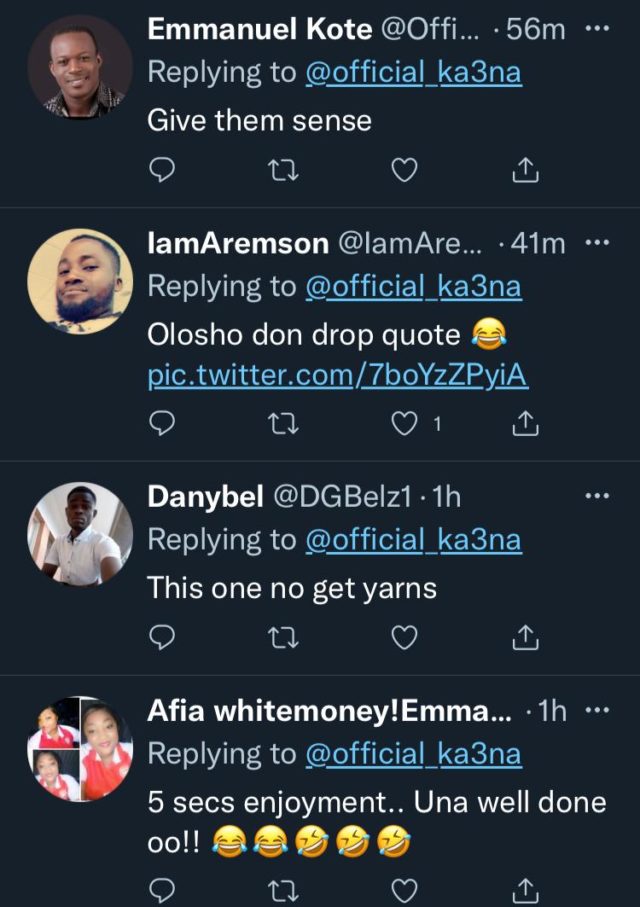
Task: Like Danybel's tweet
Action: 403,635
